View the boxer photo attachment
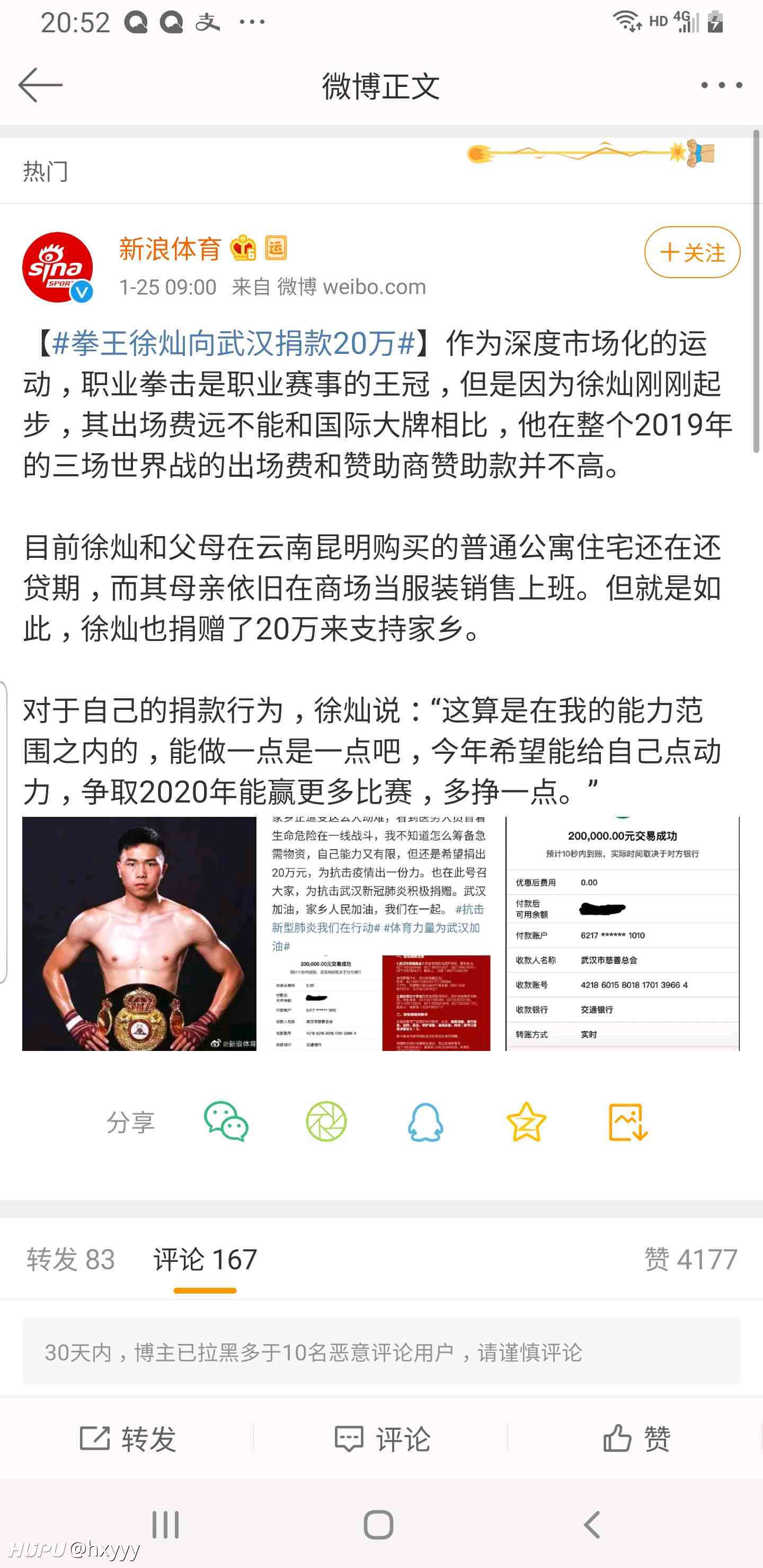The image size is (763, 1568). tap(139, 933)
